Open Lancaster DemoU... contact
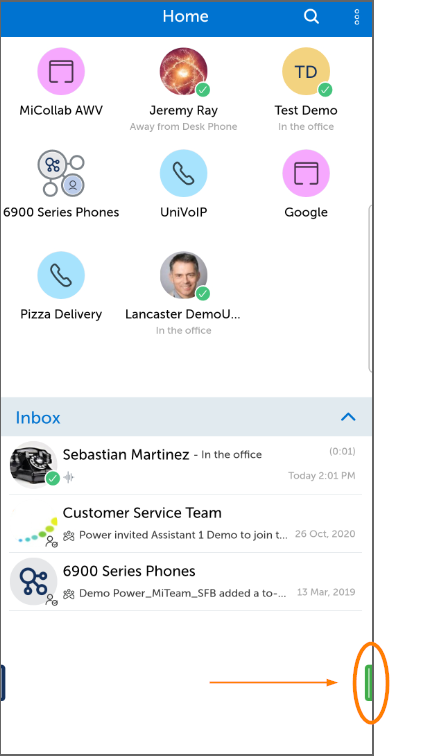 pos(183,293)
